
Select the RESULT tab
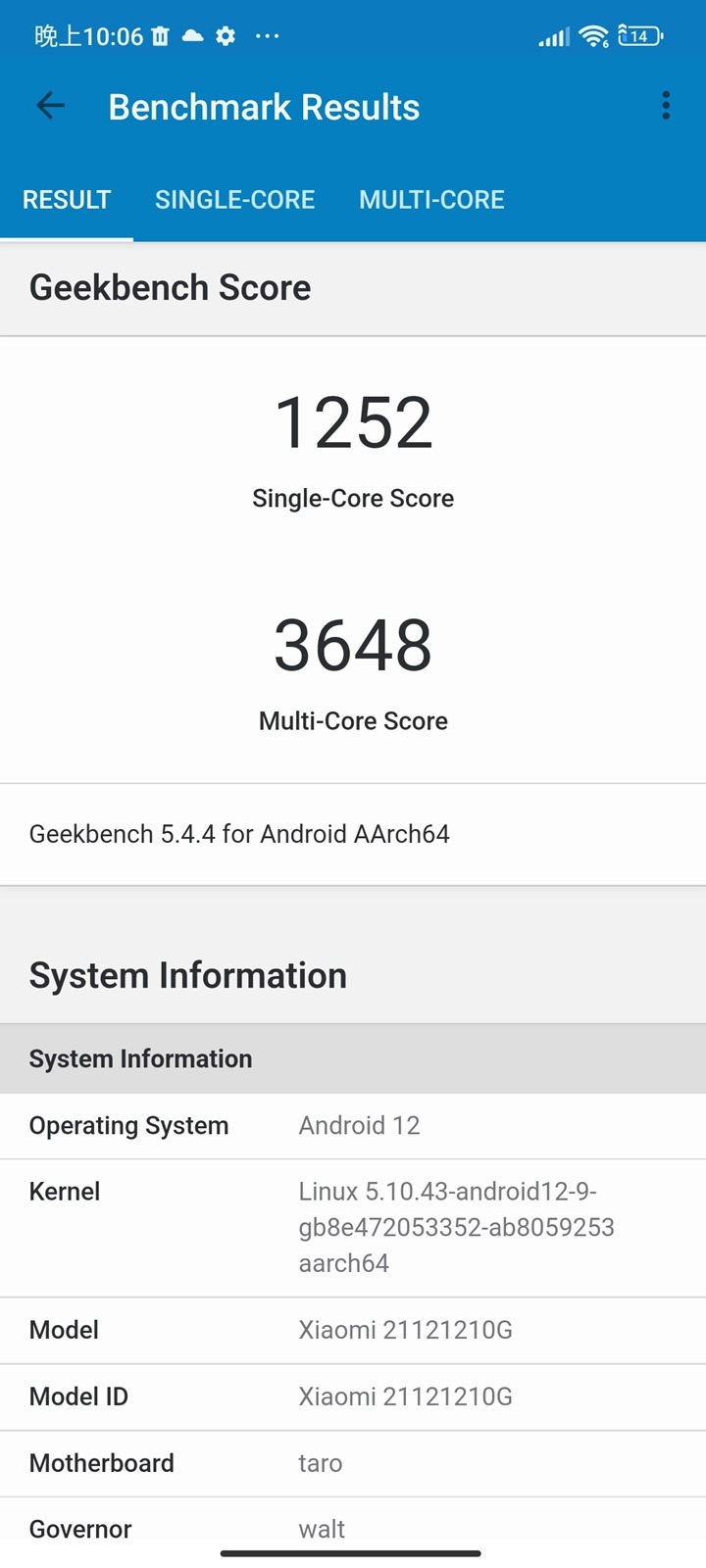tap(67, 200)
